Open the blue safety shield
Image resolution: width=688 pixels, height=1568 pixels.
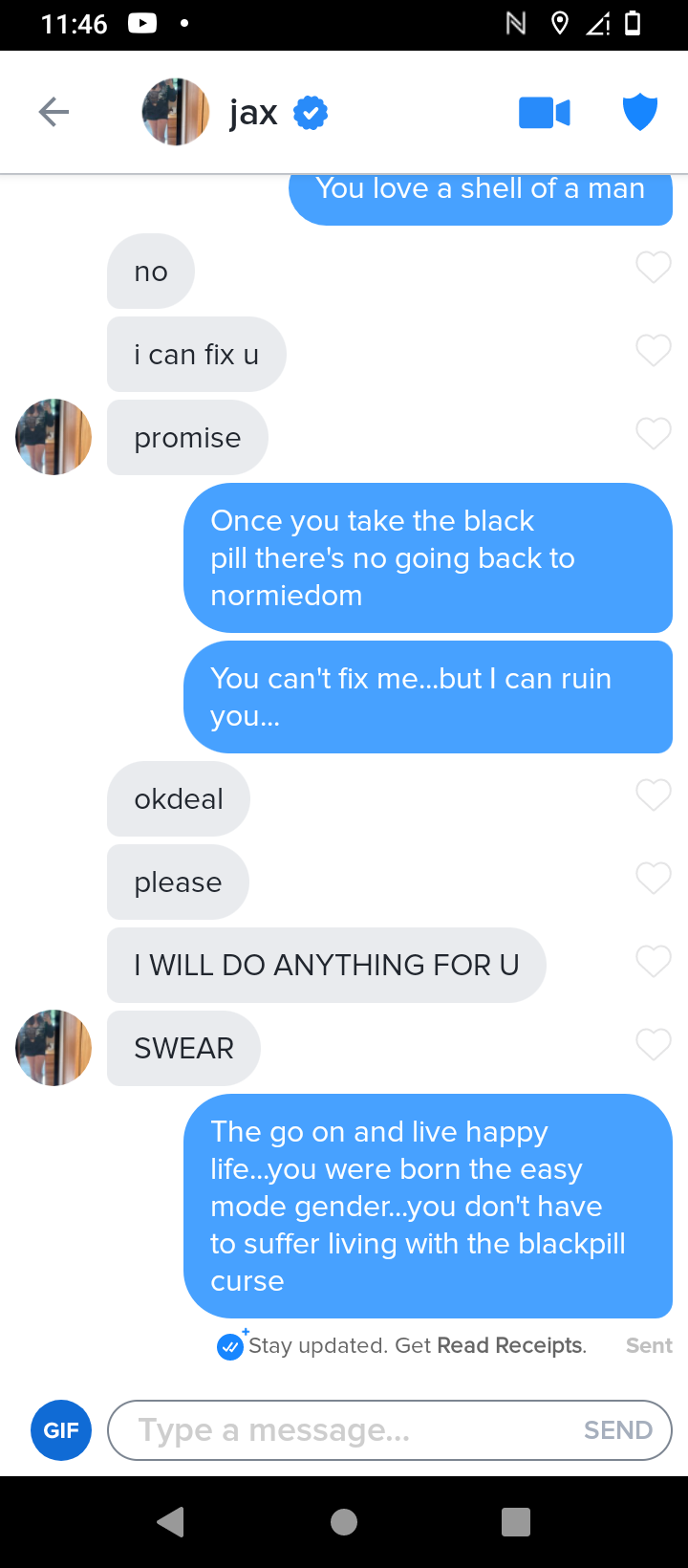[639, 113]
